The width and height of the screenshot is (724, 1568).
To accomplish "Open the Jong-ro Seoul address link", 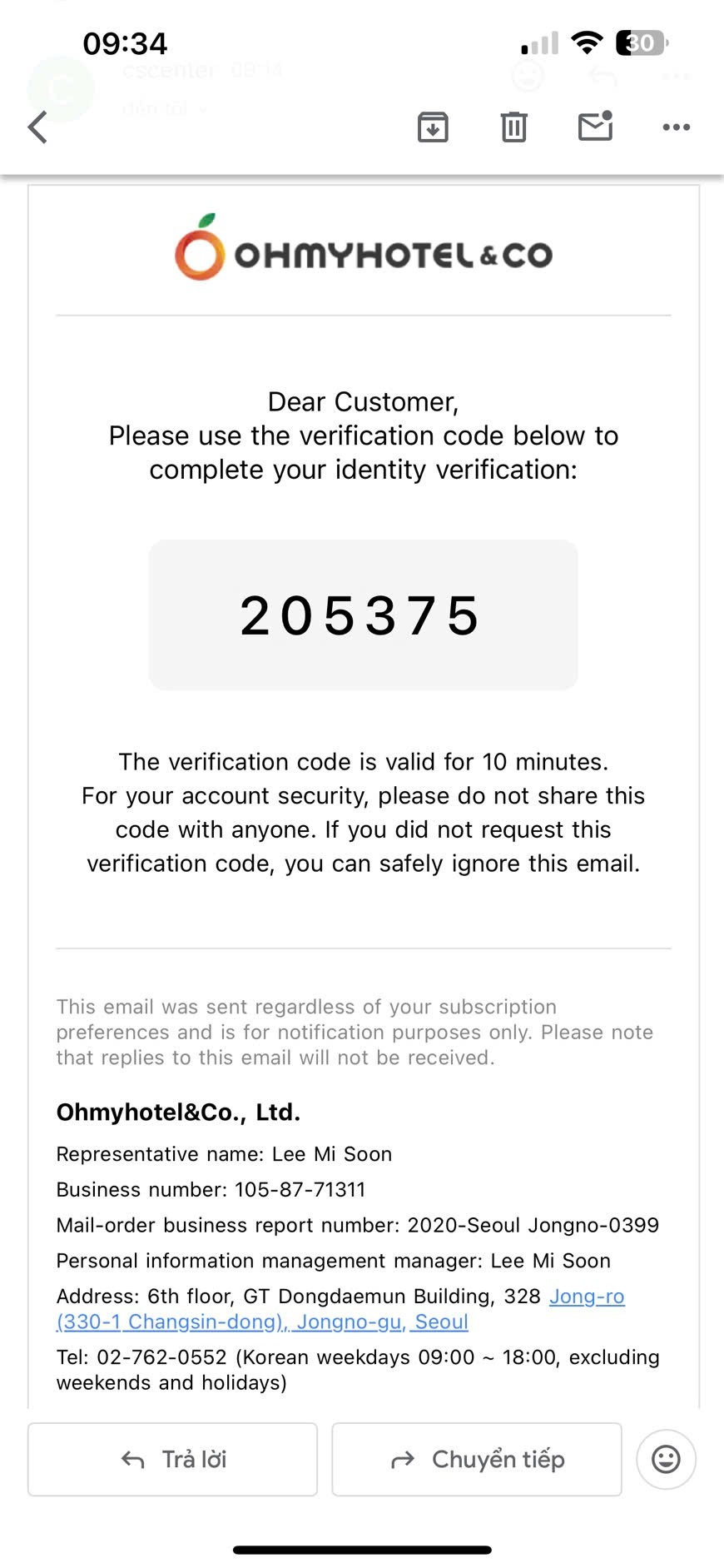I will [586, 1297].
